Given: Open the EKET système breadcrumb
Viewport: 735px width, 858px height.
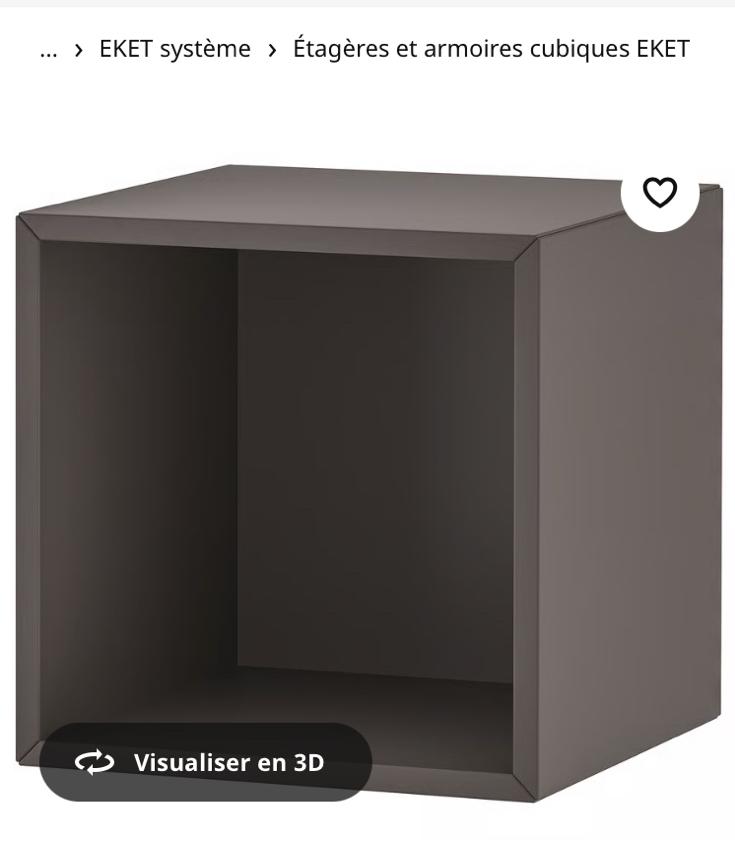Looking at the screenshot, I should point(175,49).
